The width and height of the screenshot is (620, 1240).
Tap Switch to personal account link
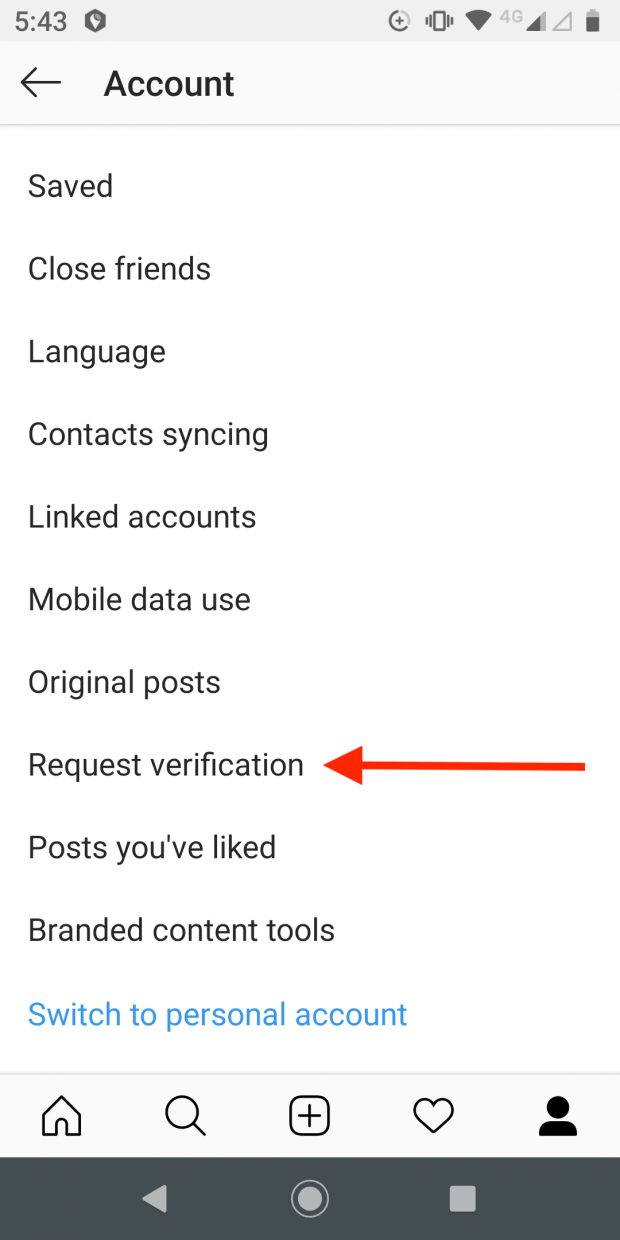click(217, 1015)
